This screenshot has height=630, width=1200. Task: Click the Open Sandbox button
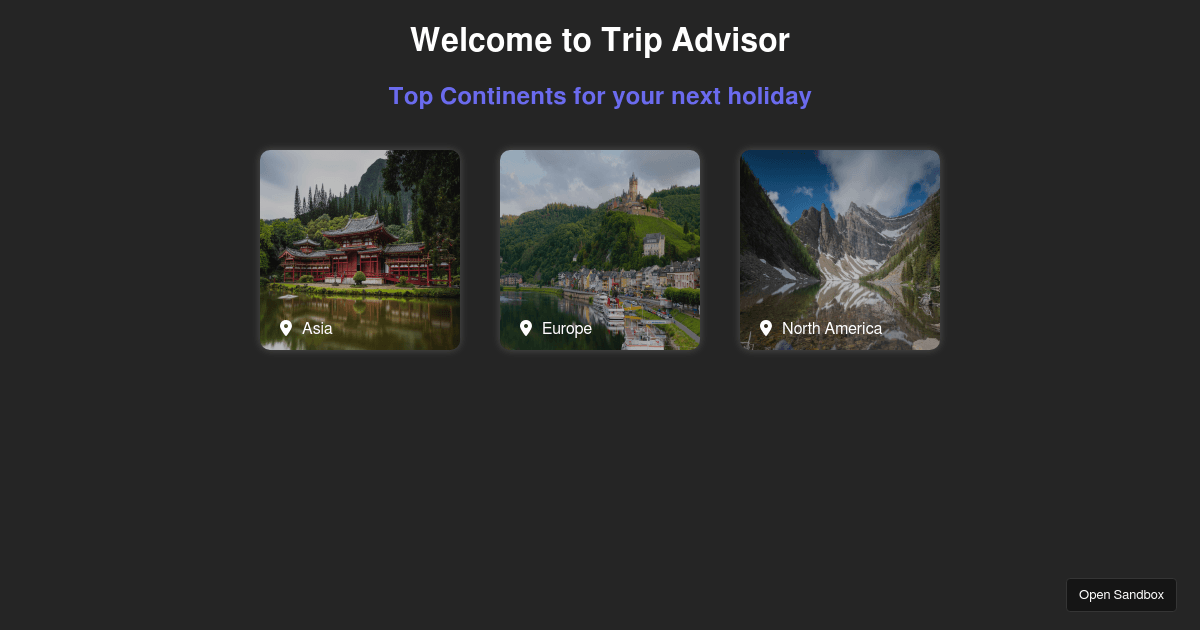(1121, 595)
